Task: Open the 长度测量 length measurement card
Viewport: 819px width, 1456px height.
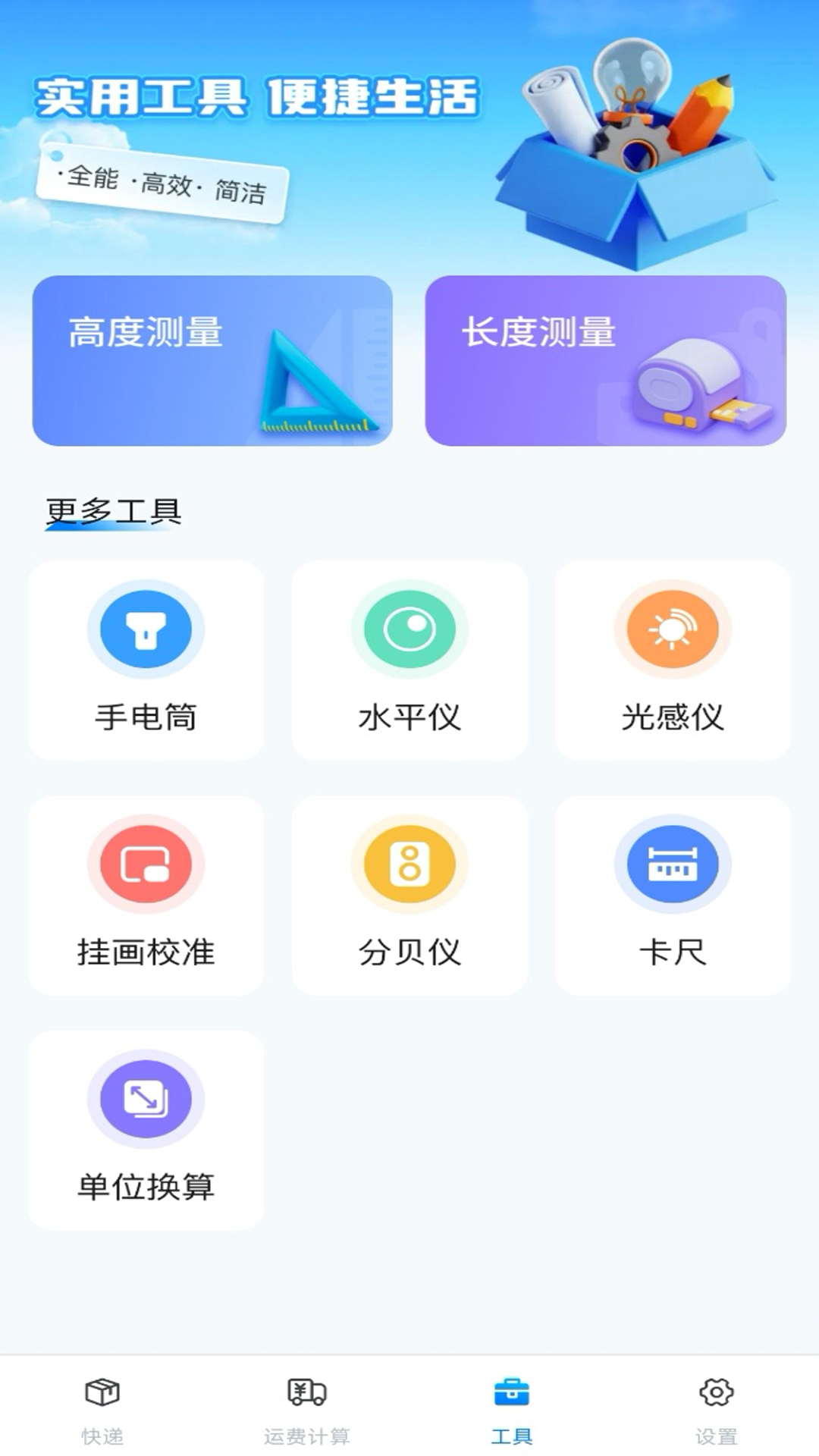Action: (x=607, y=360)
